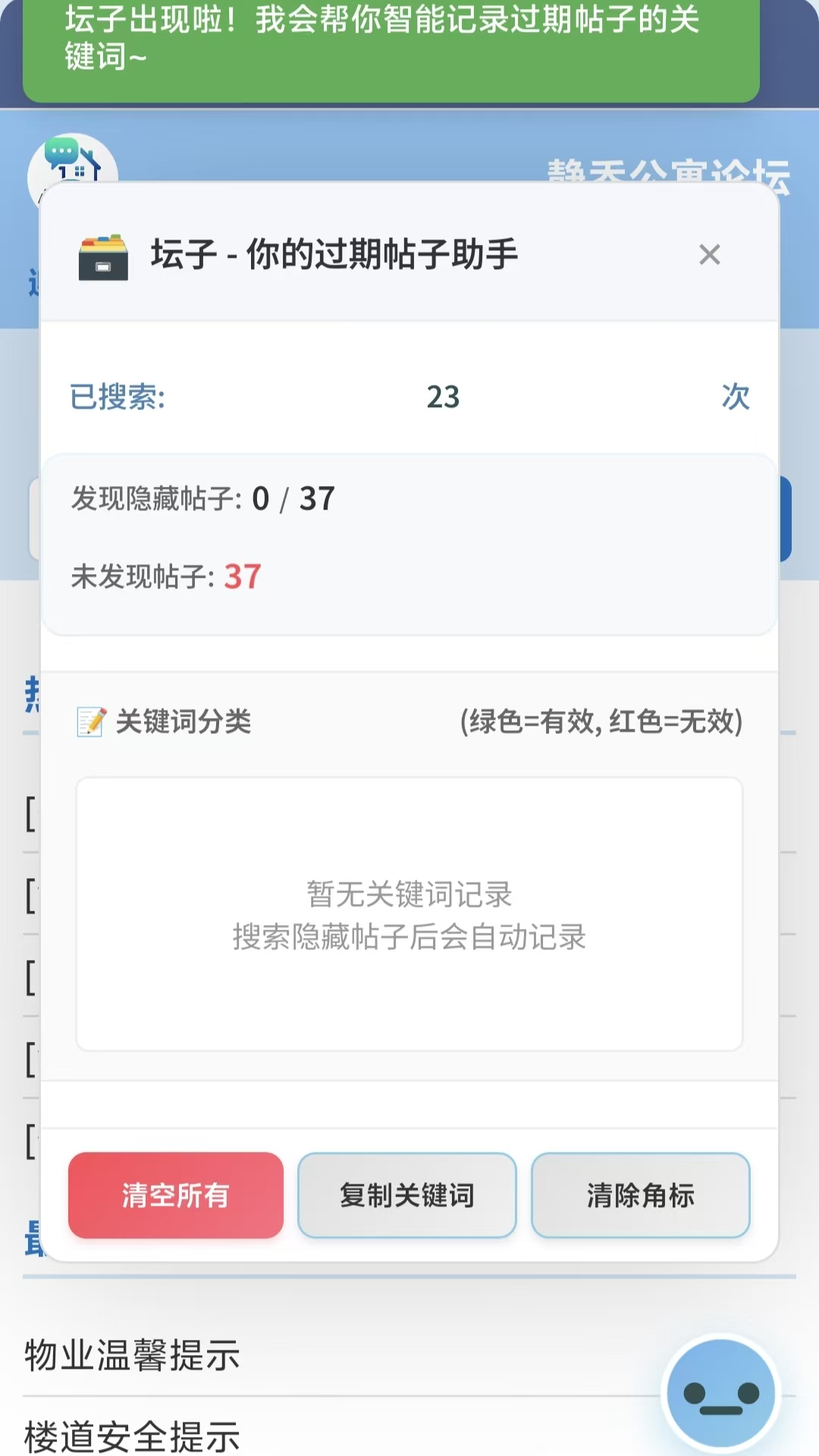Open the floating blue face assistant

tap(720, 1393)
